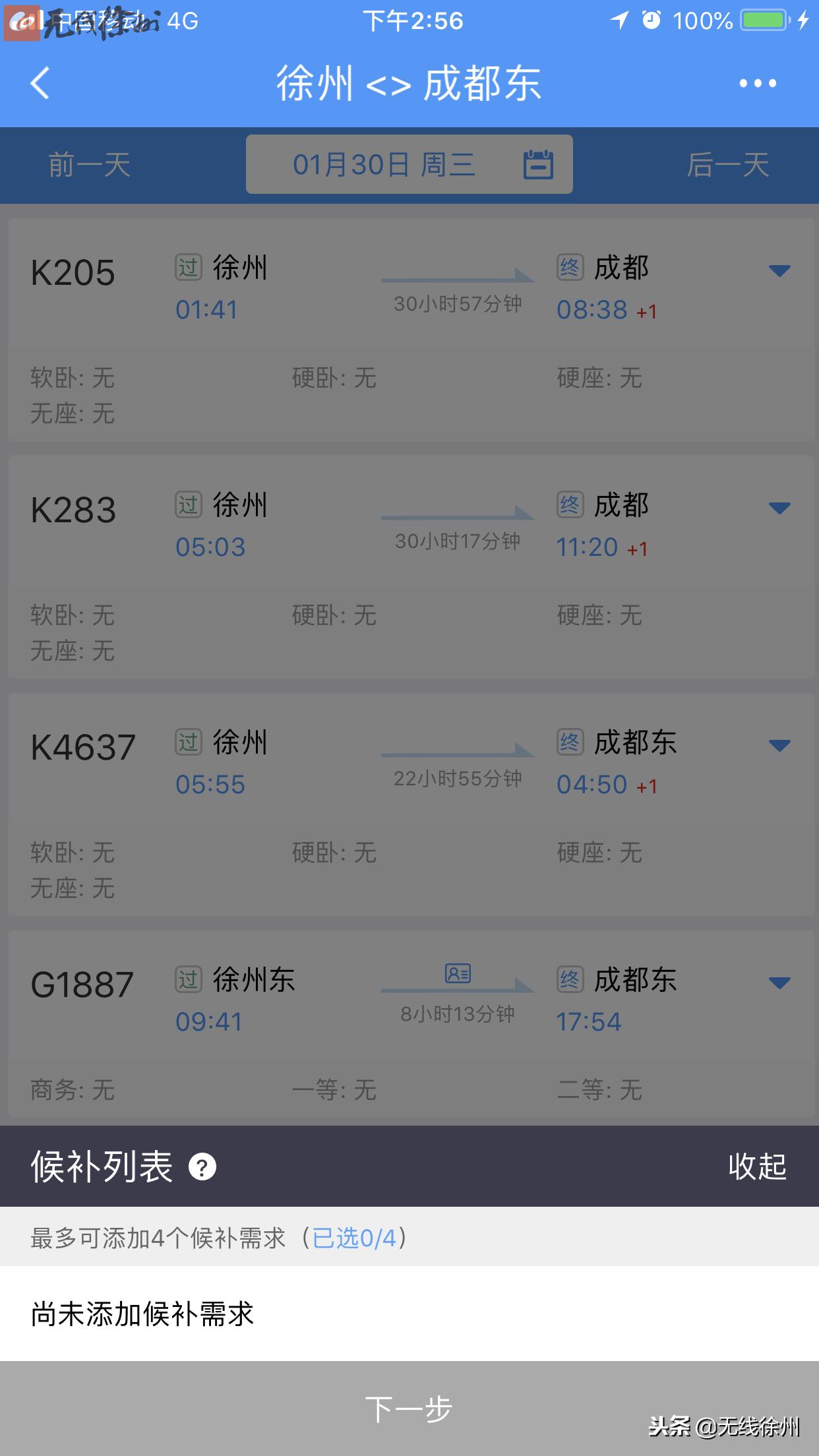Expand details for train K205
This screenshot has height=1456, width=819.
coord(780,270)
